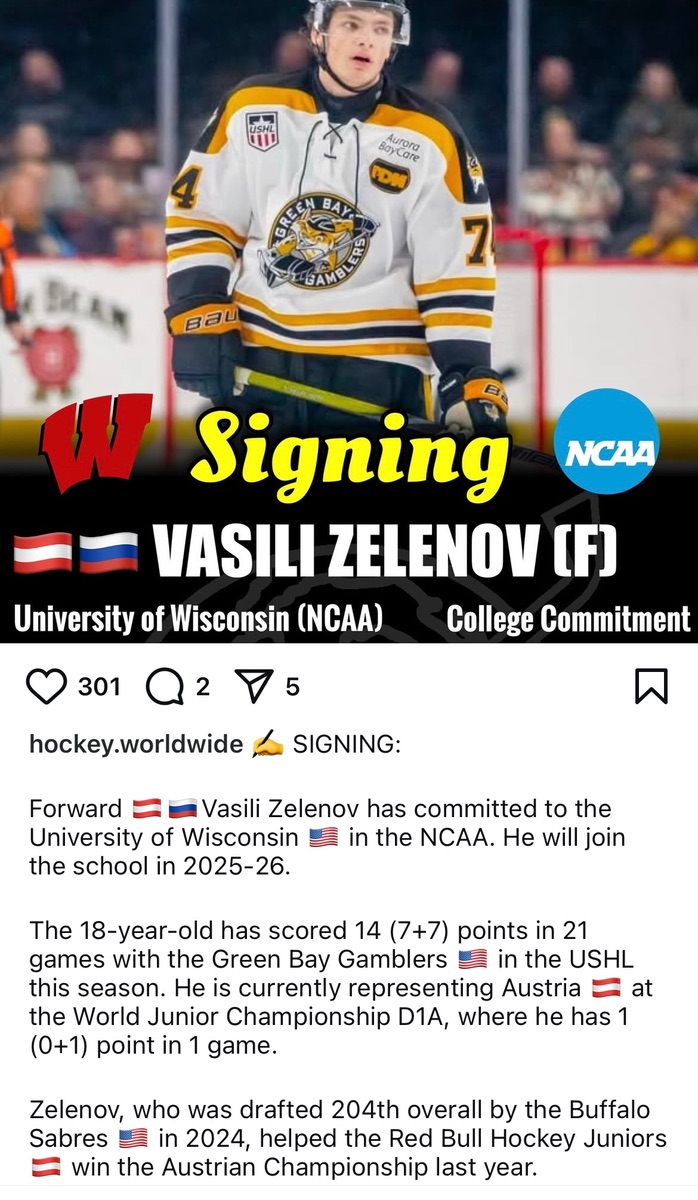Bookmark the Vasili Zelenov signing post

pyautogui.click(x=650, y=686)
